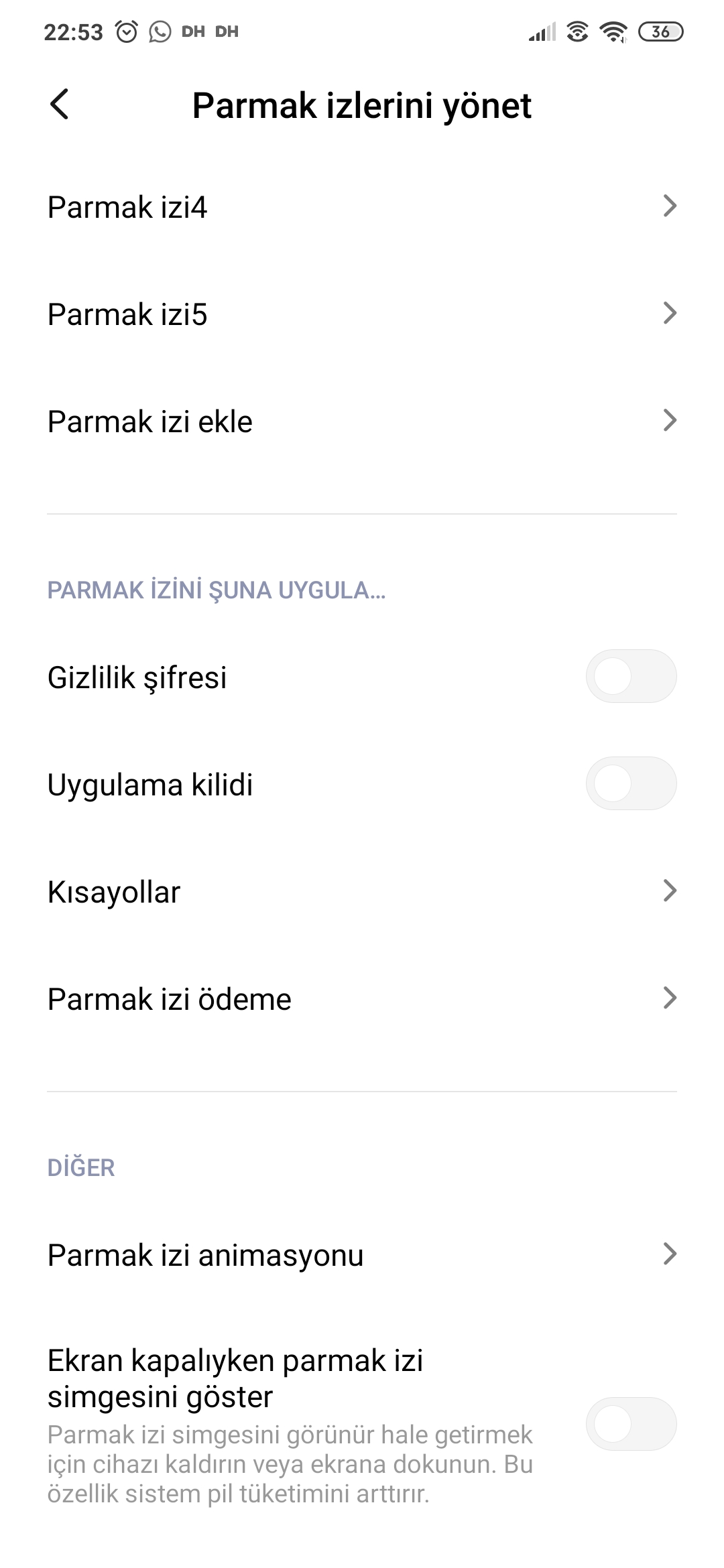
Task: Open Parmak izi ödeme
Action: (x=362, y=998)
